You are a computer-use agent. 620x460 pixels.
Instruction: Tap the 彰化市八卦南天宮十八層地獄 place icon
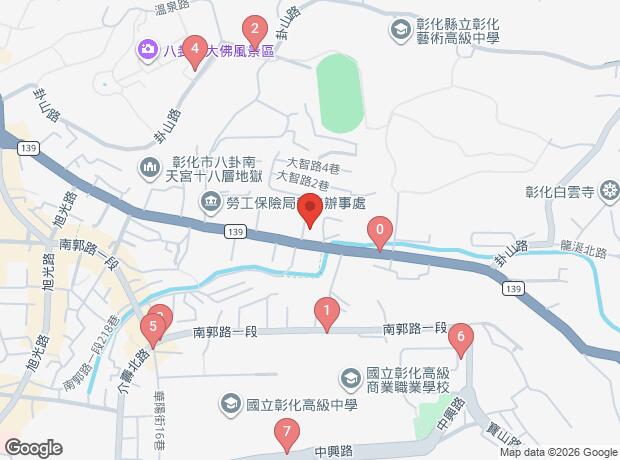coord(150,168)
